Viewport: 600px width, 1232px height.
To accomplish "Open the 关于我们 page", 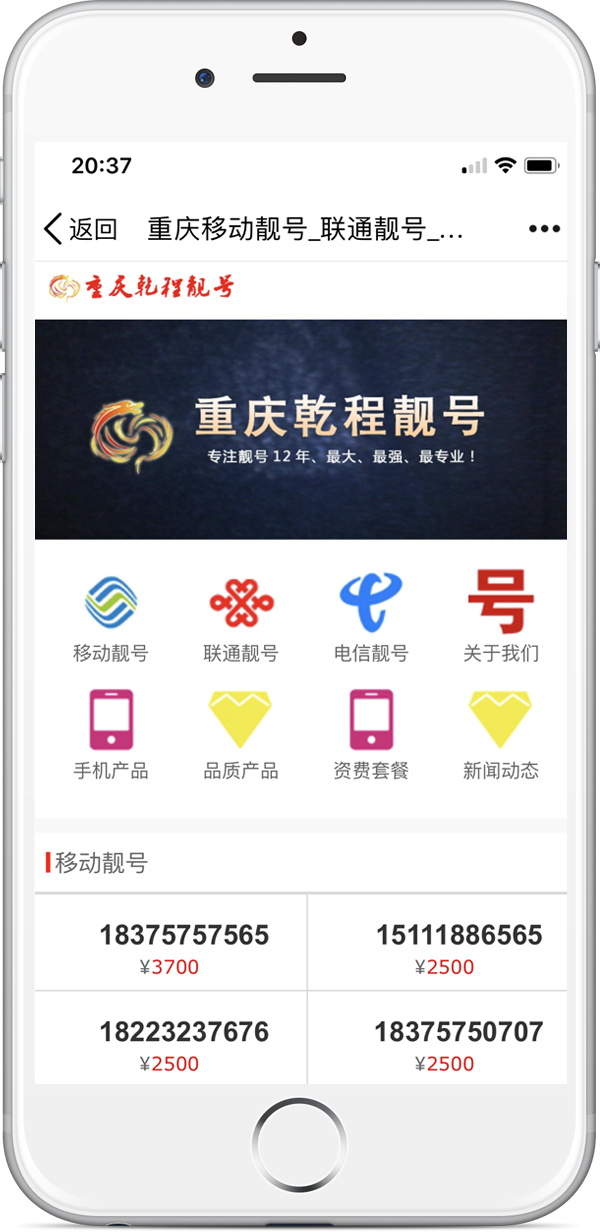I will 501,618.
